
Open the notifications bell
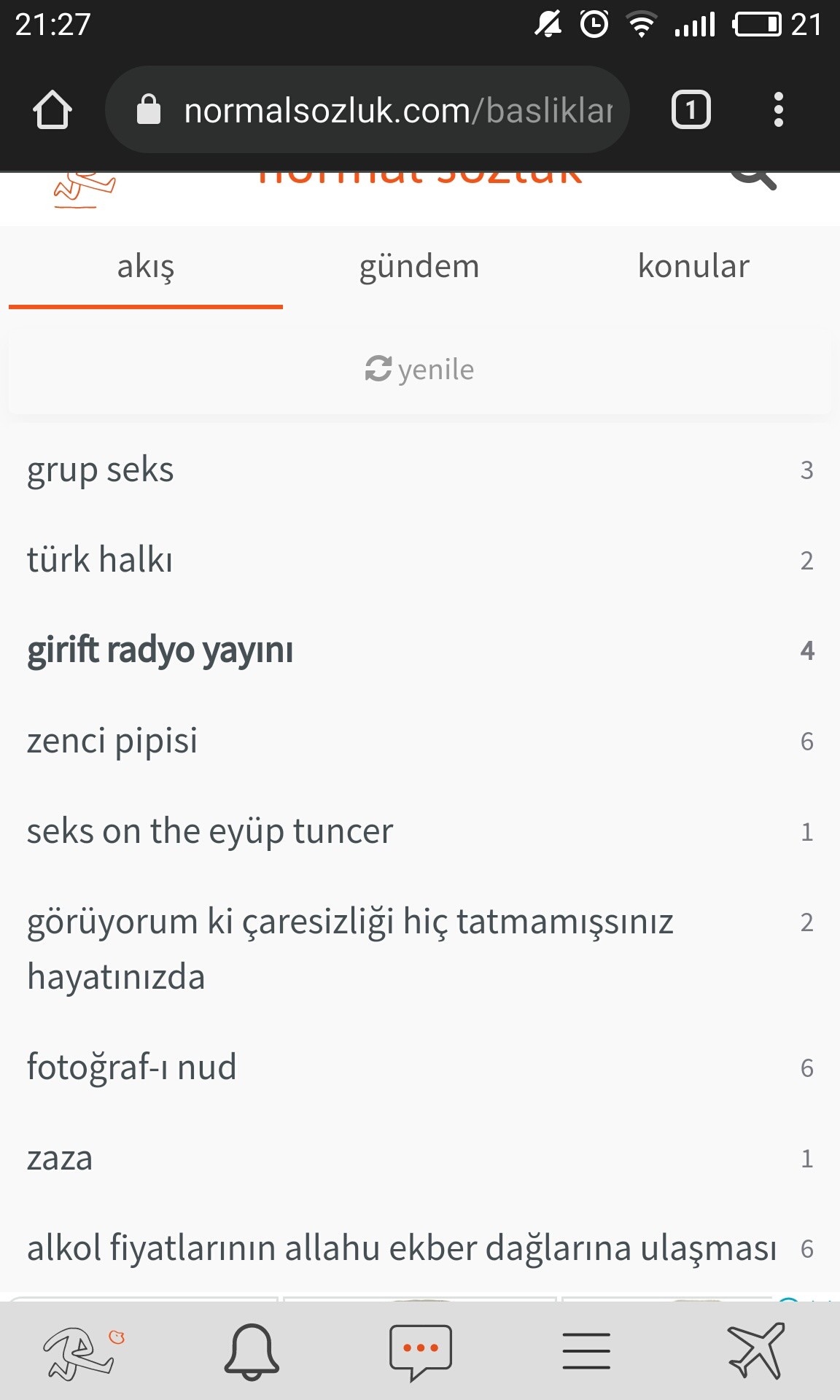pyautogui.click(x=252, y=1351)
